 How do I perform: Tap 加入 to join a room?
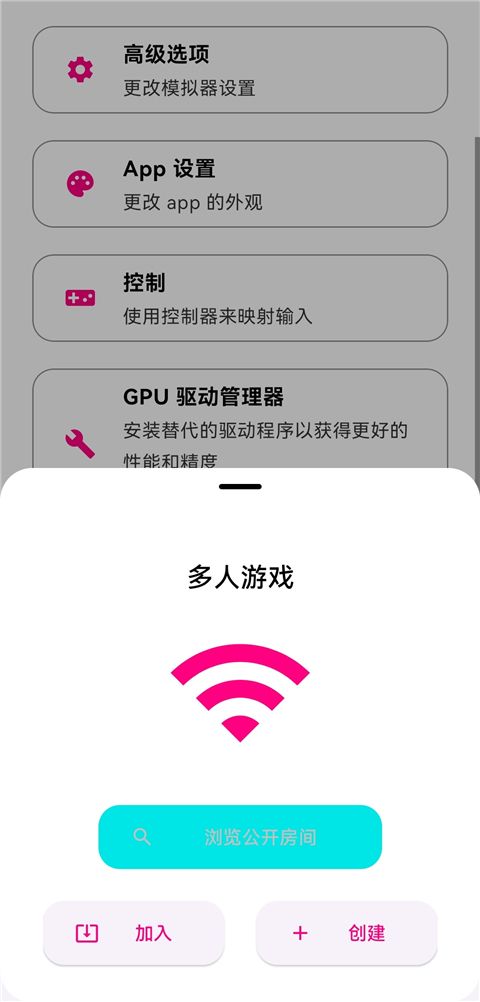click(x=134, y=933)
